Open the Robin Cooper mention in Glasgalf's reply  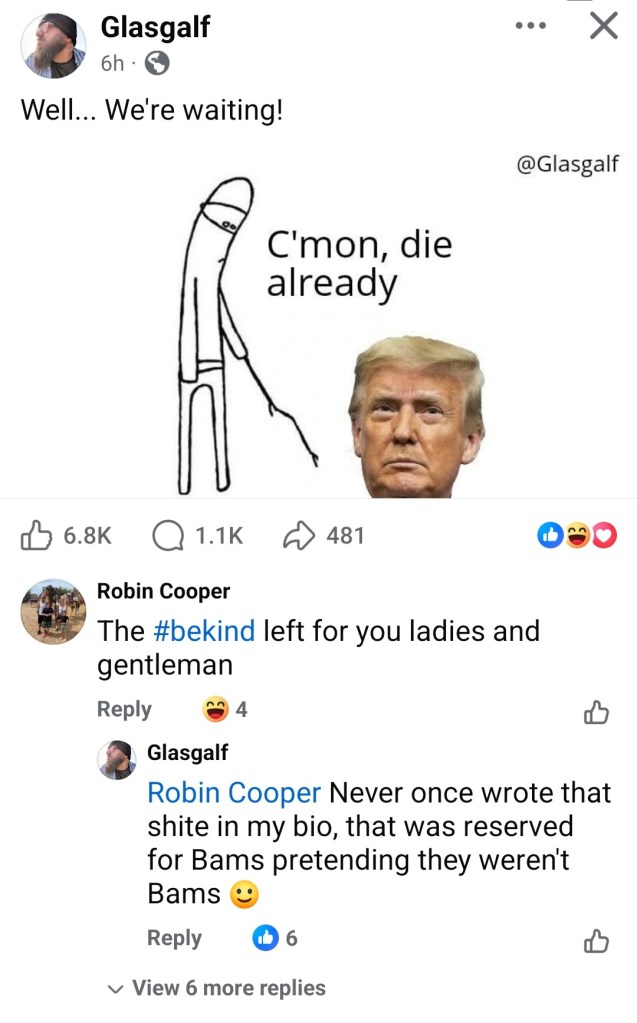click(234, 793)
